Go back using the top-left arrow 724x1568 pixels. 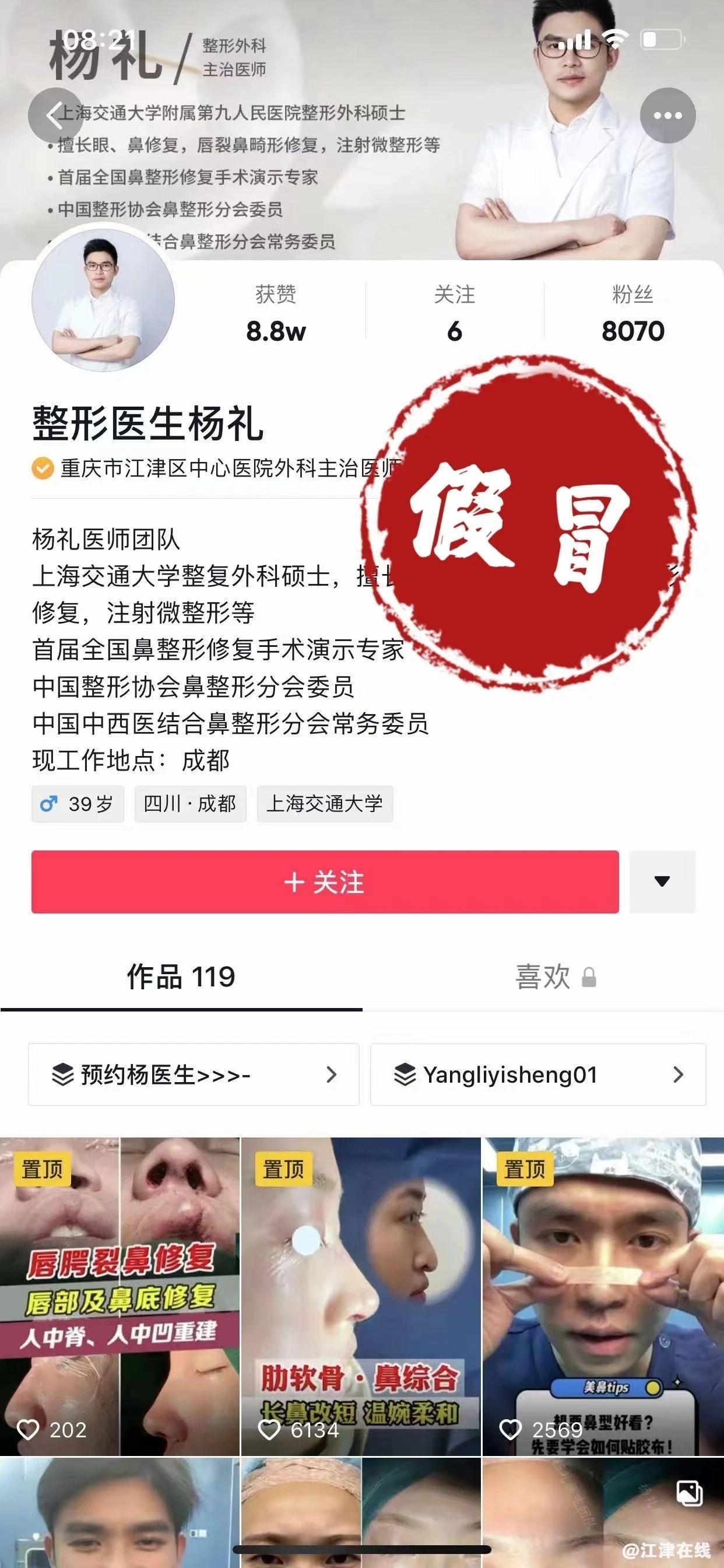click(x=55, y=116)
